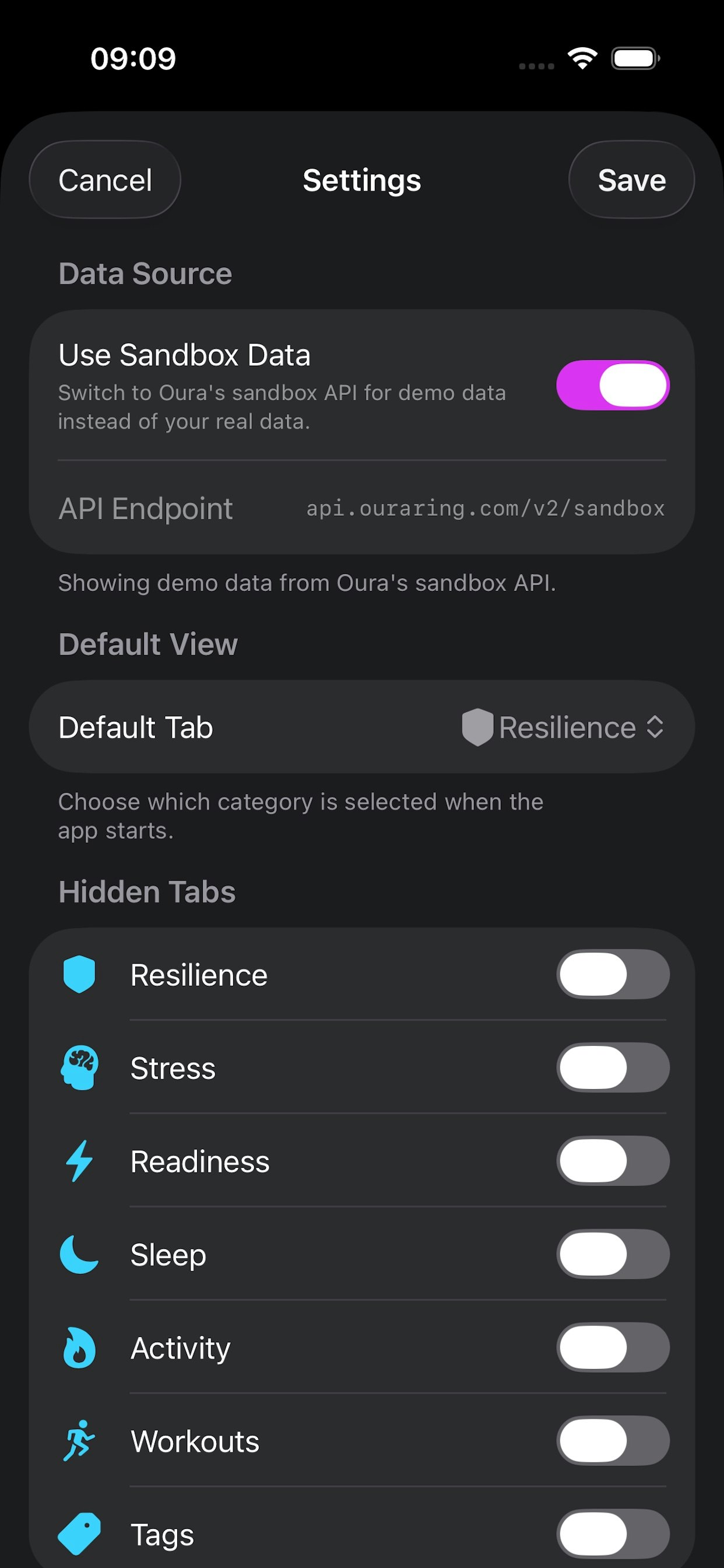Save the settings
724x1568 pixels.
click(x=631, y=180)
